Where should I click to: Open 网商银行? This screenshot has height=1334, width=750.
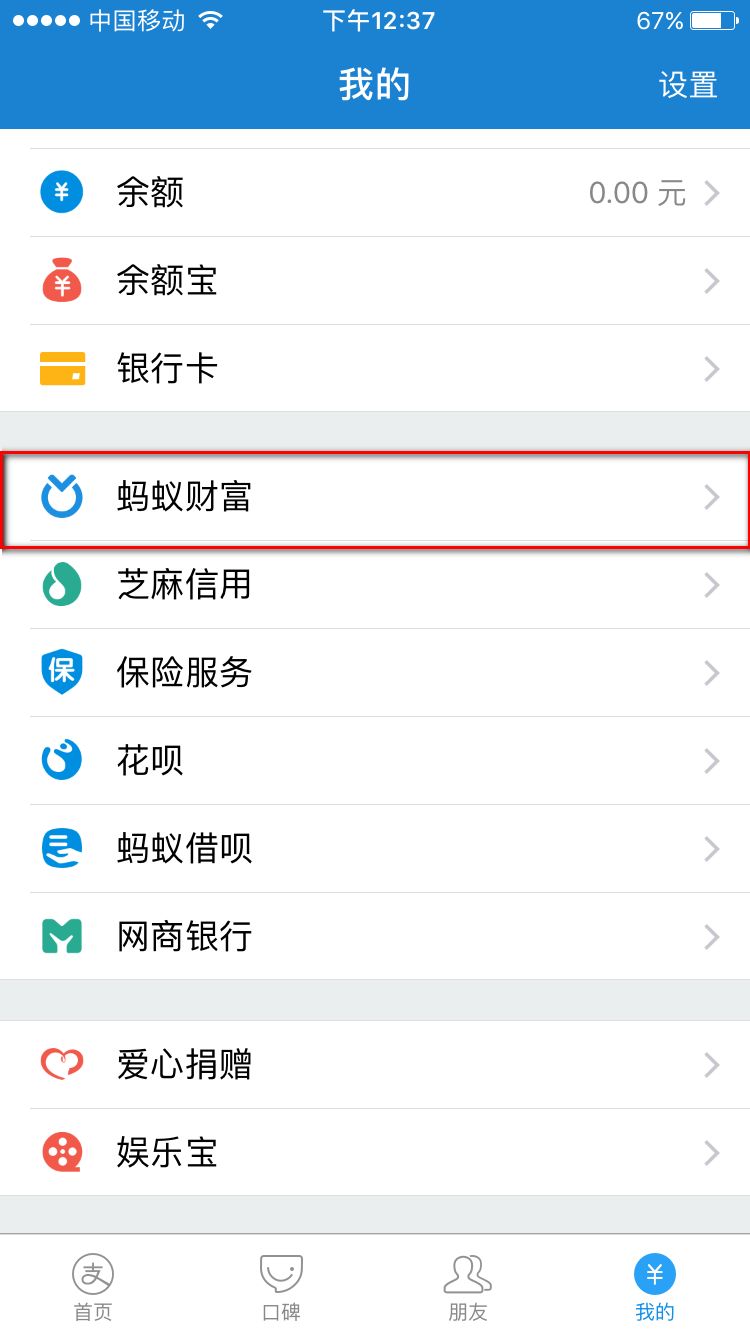coord(375,937)
